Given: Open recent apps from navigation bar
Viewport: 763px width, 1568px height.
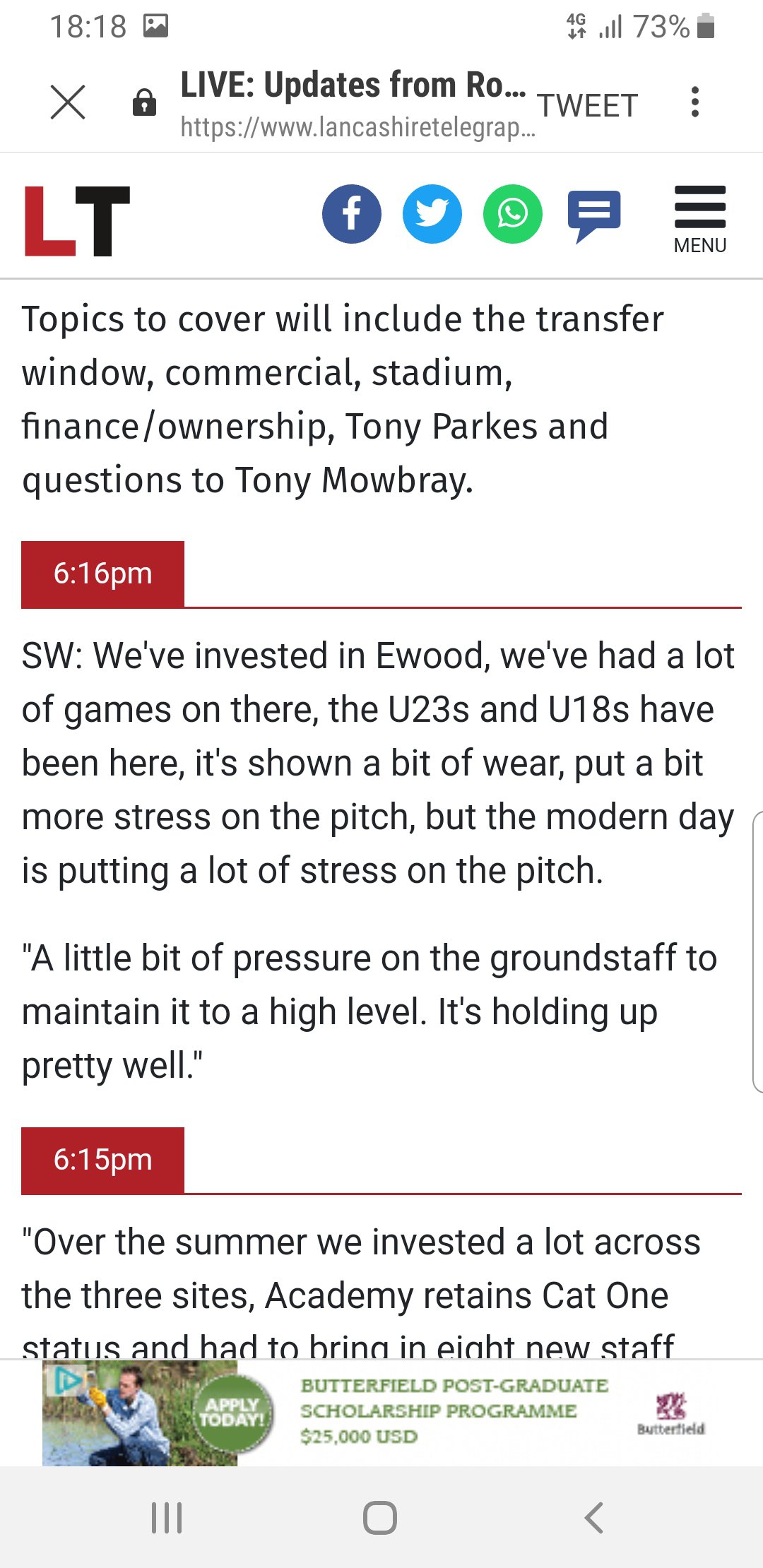Looking at the screenshot, I should tap(167, 1517).
